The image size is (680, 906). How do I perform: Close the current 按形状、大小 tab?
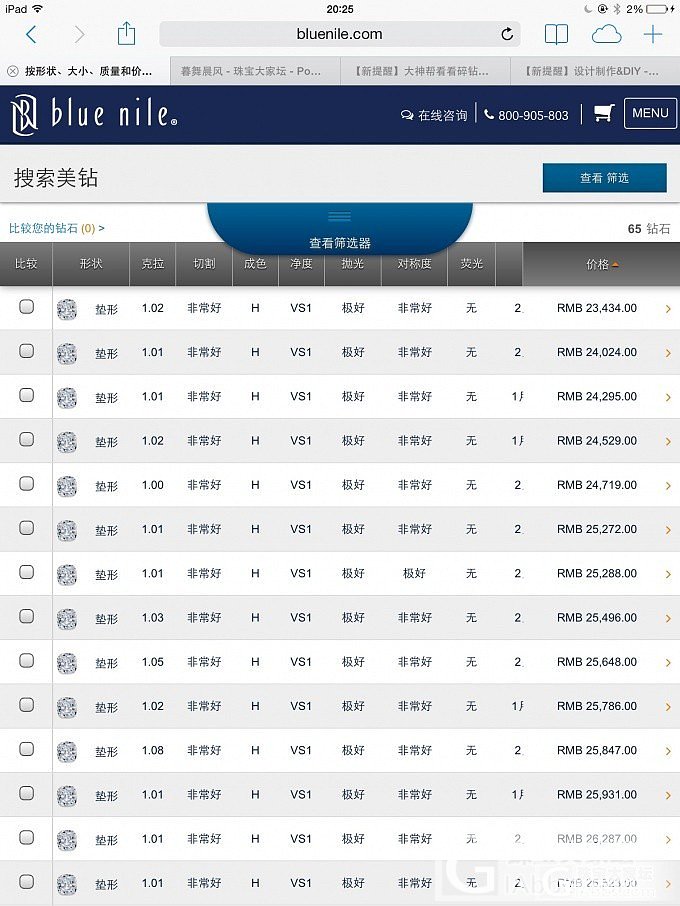point(12,72)
